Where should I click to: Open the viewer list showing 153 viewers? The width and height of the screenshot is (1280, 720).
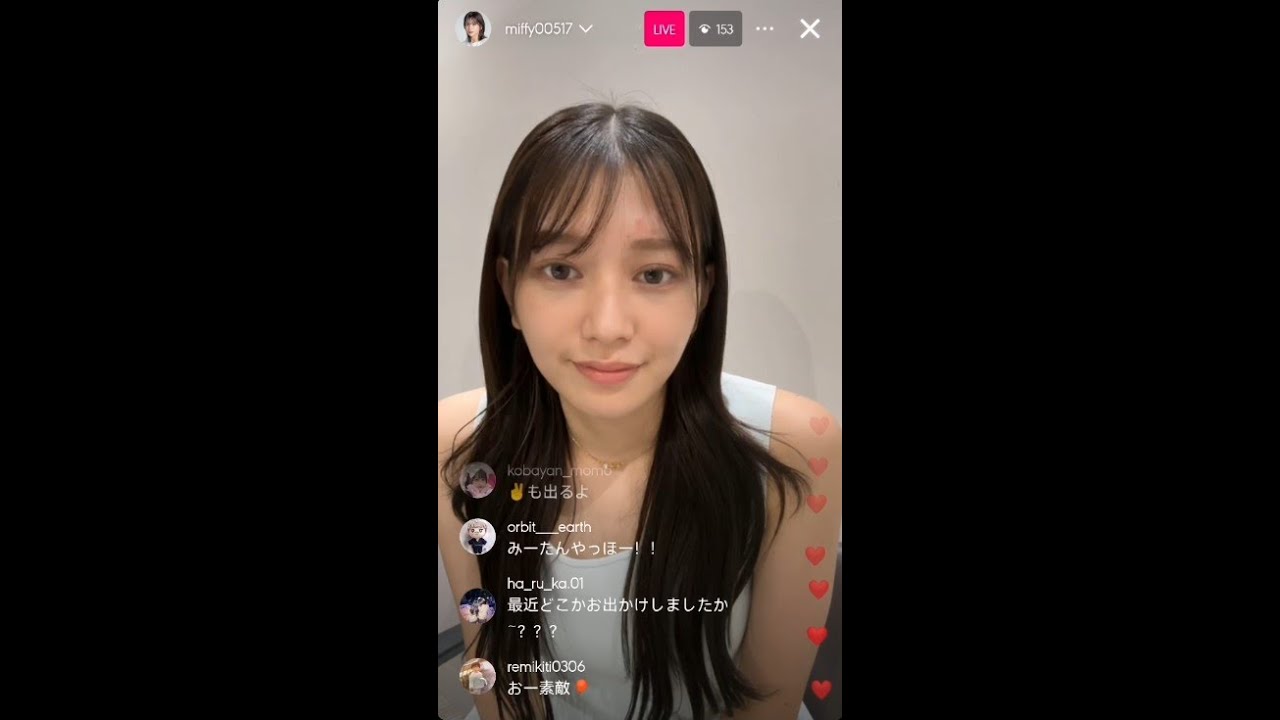[x=715, y=29]
